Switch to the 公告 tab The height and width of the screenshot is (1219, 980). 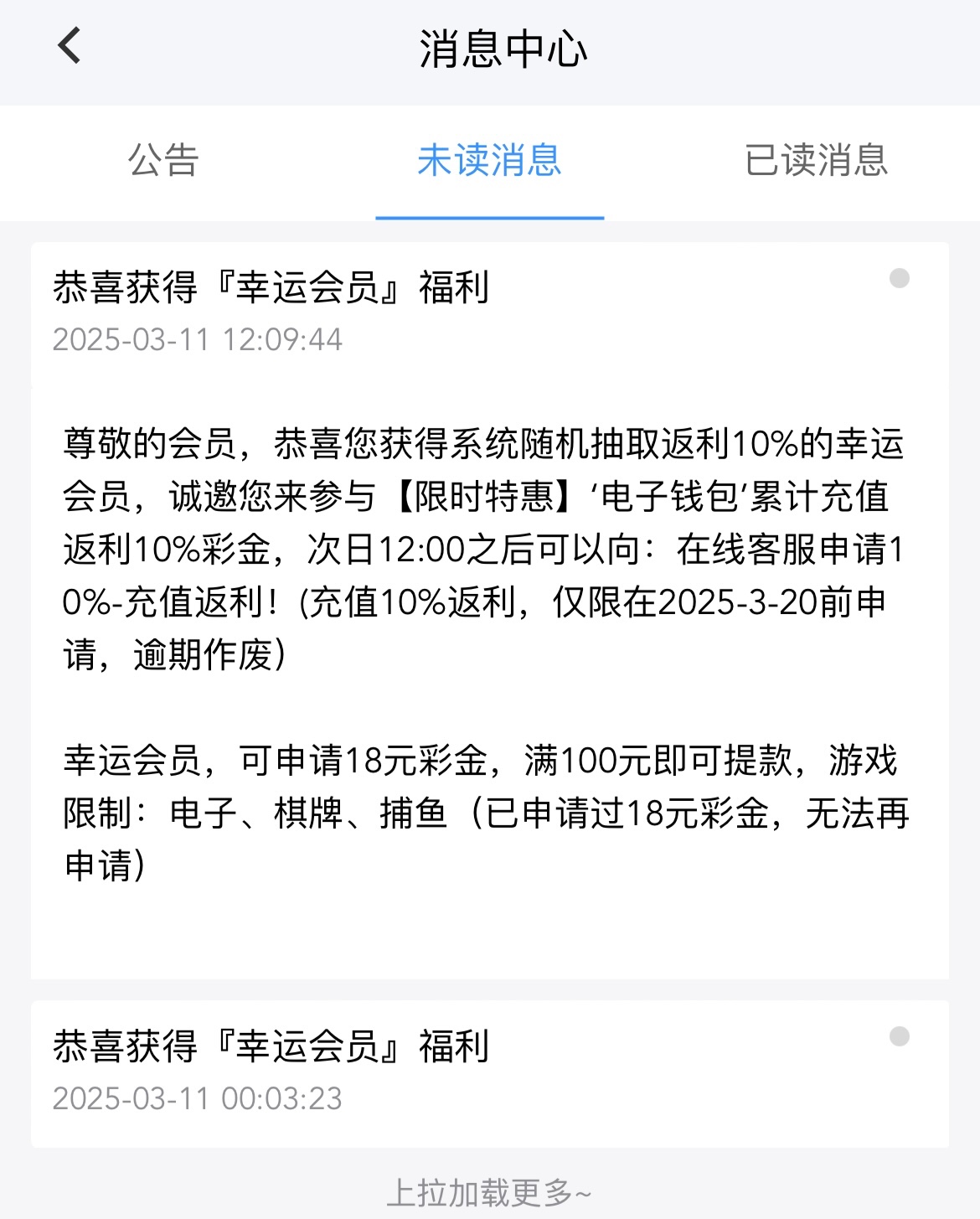point(163,160)
